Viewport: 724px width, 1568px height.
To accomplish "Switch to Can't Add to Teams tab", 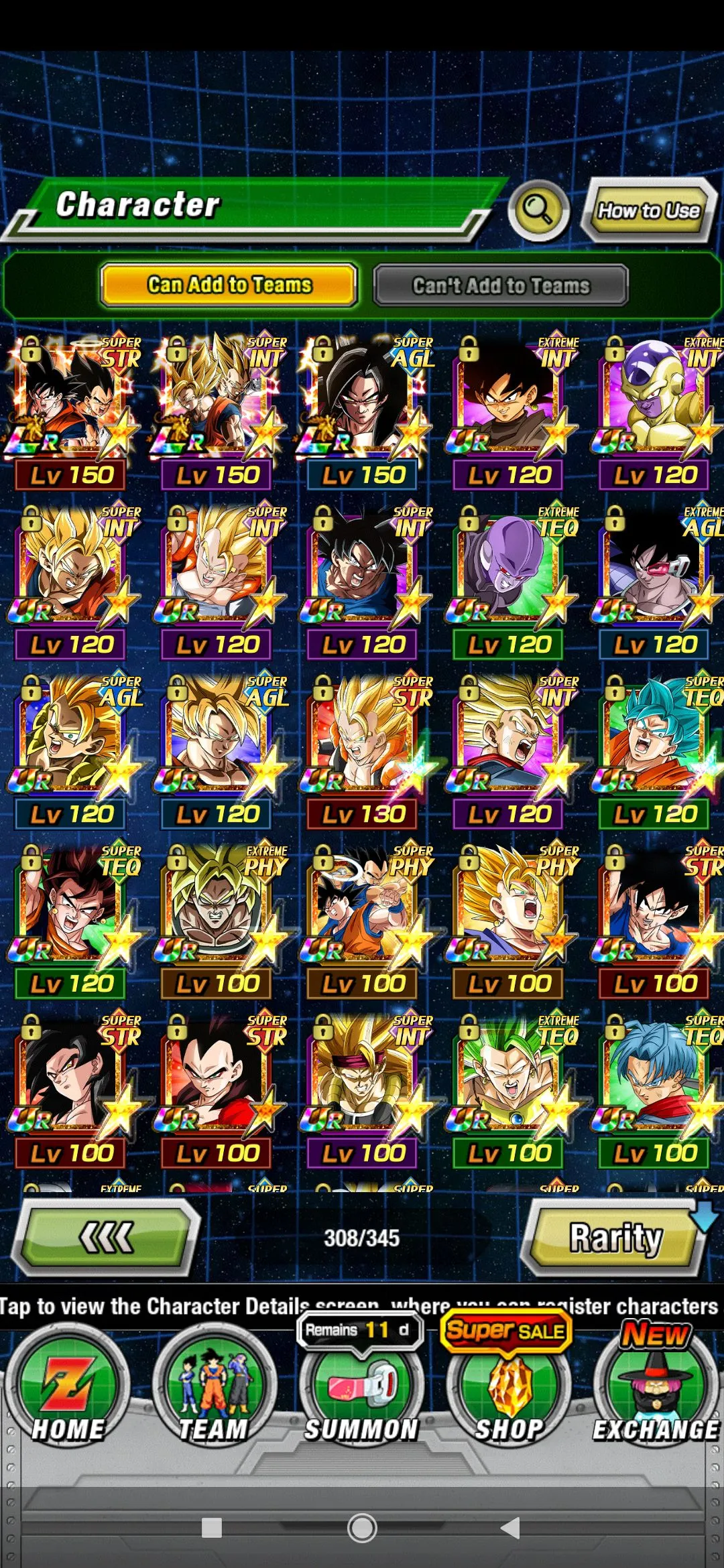I will coord(500,285).
